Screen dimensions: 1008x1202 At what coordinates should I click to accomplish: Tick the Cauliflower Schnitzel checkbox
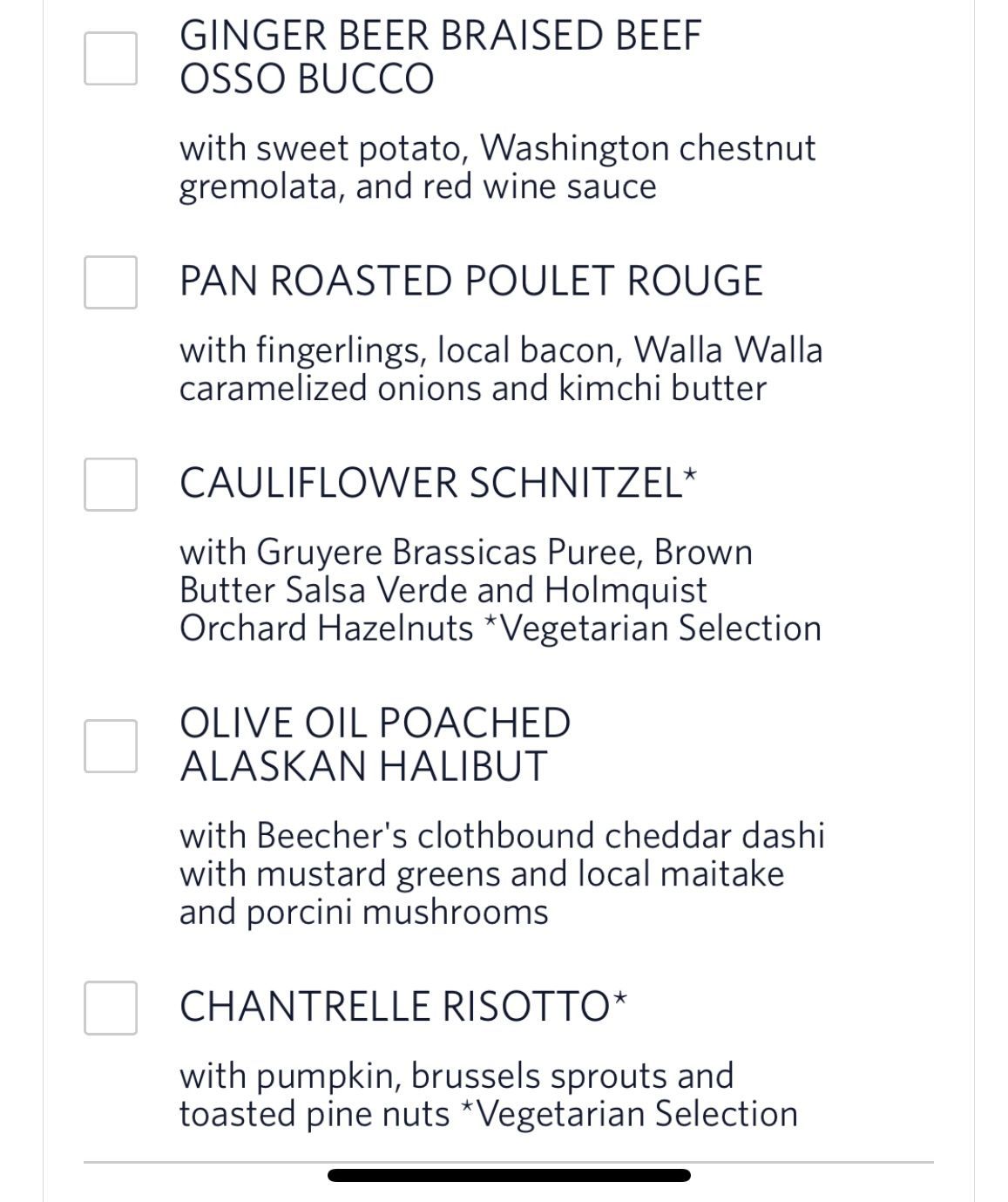coord(111,484)
